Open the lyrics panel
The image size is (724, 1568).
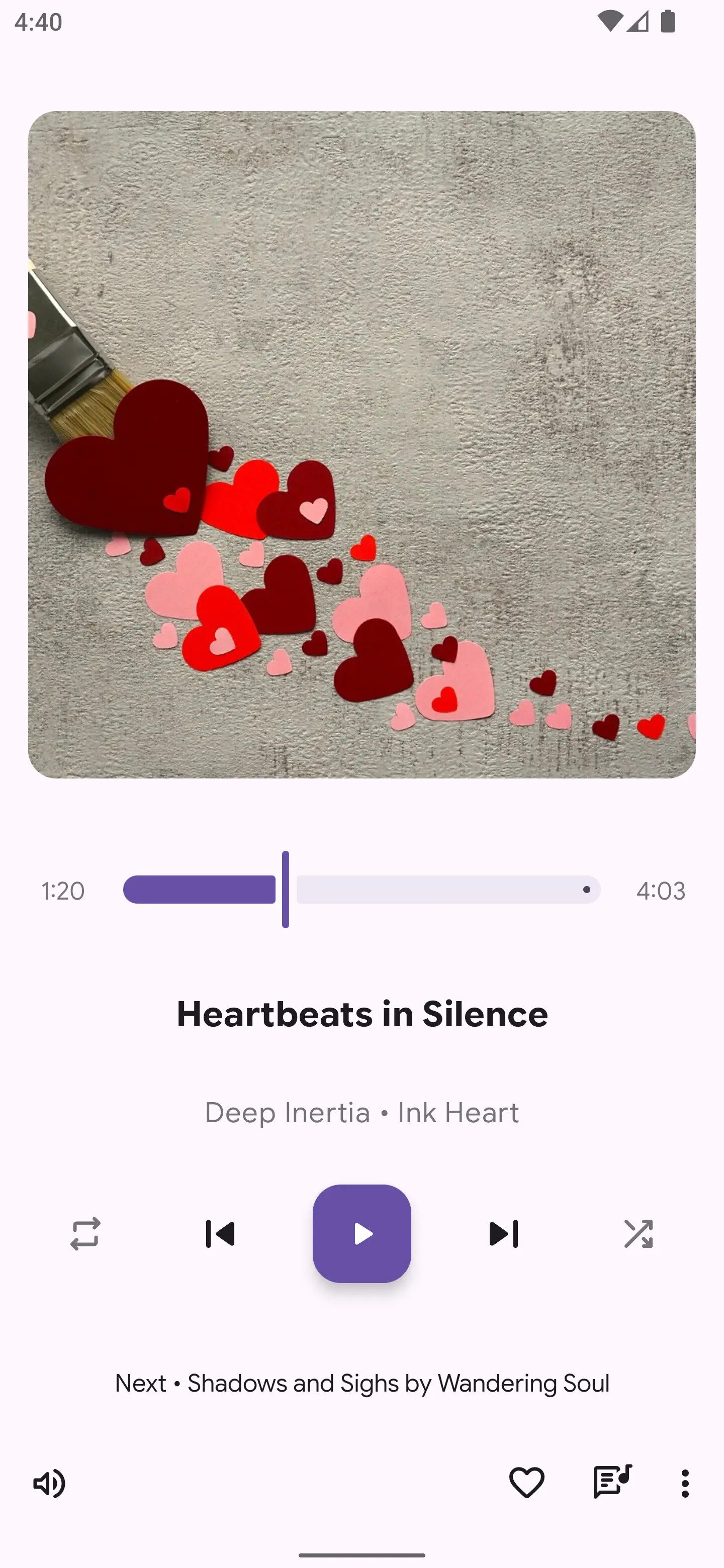(612, 1482)
